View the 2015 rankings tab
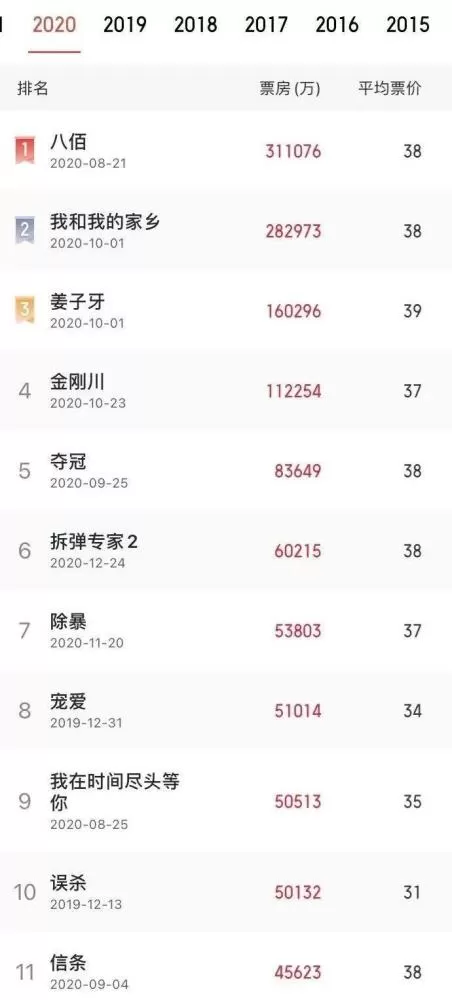The width and height of the screenshot is (452, 1000). click(408, 25)
